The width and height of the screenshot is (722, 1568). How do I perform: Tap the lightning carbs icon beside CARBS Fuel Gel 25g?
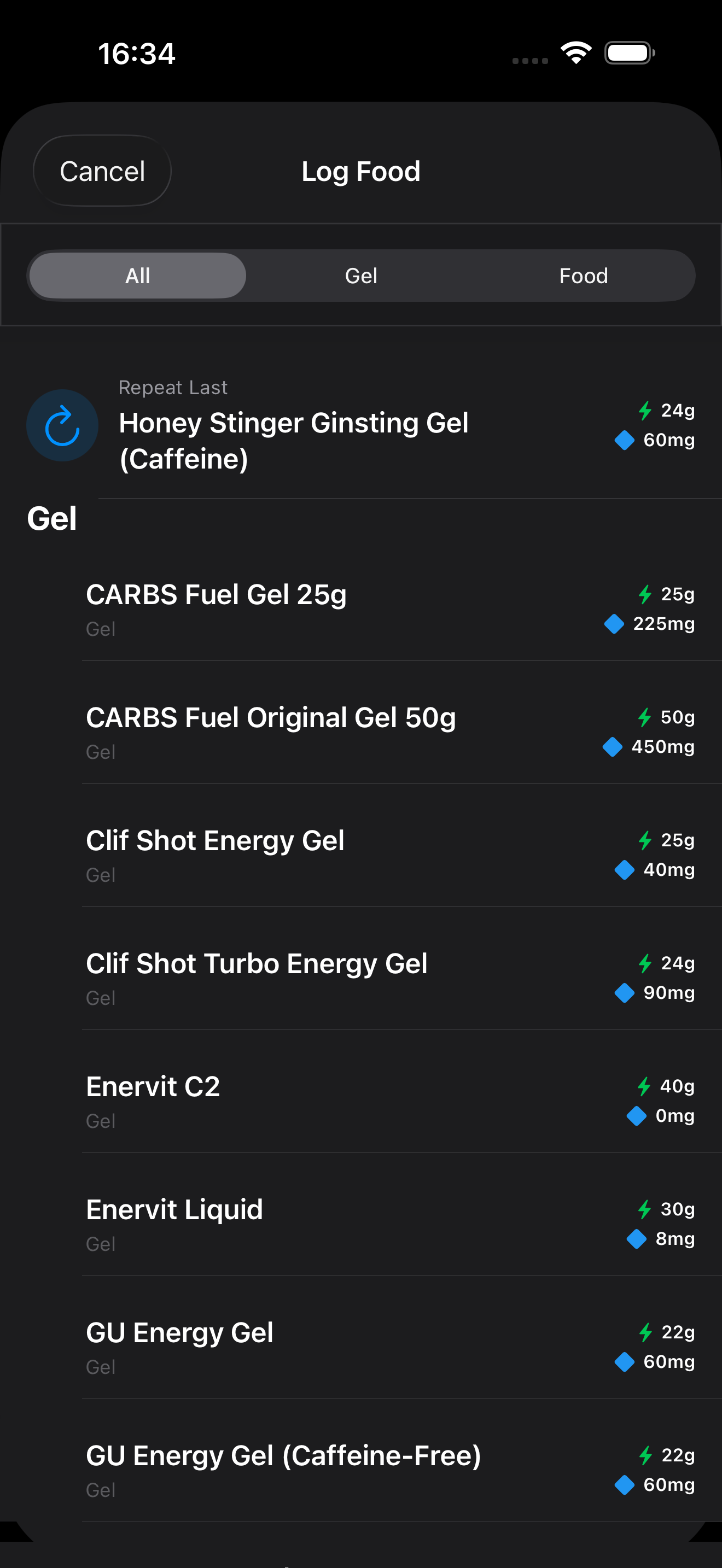(645, 595)
